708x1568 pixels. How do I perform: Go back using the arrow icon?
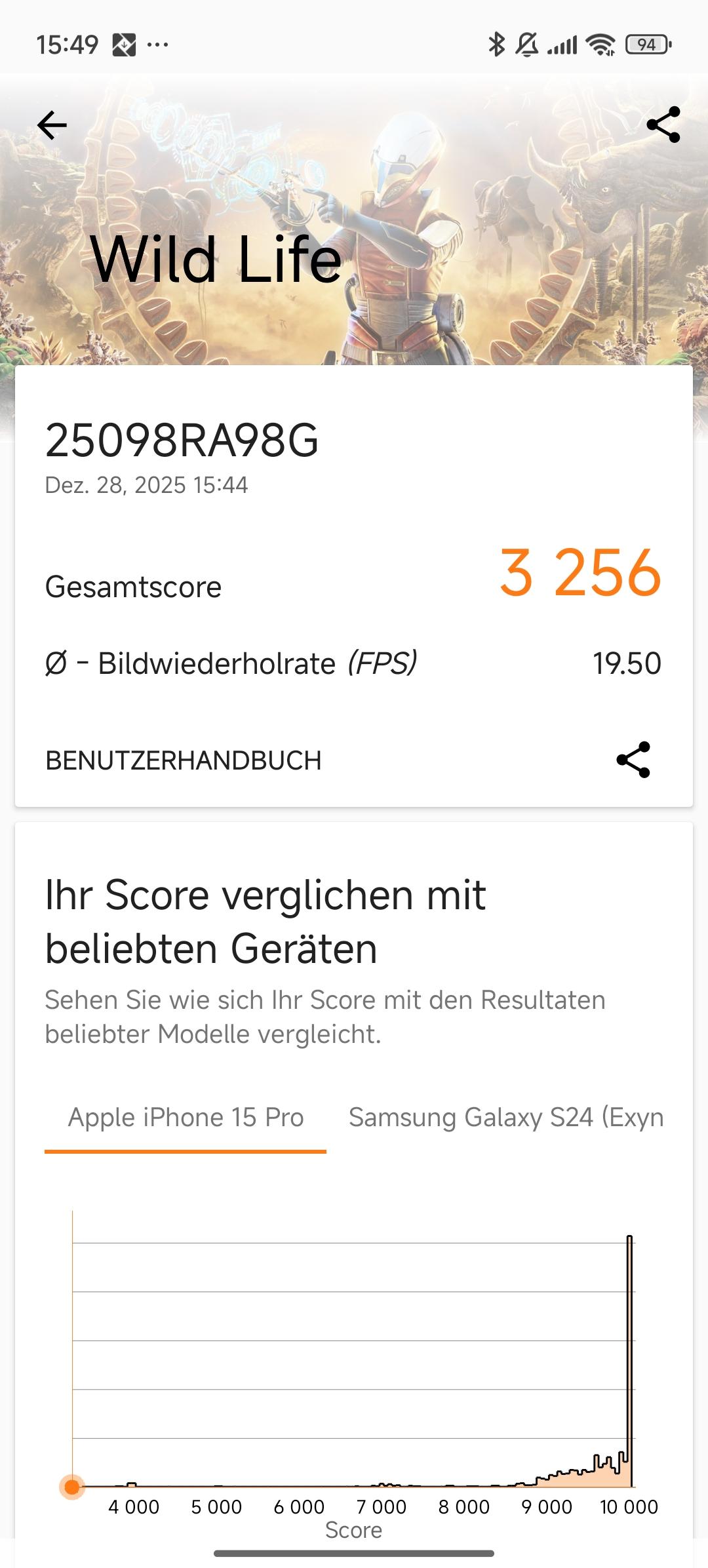(x=52, y=125)
